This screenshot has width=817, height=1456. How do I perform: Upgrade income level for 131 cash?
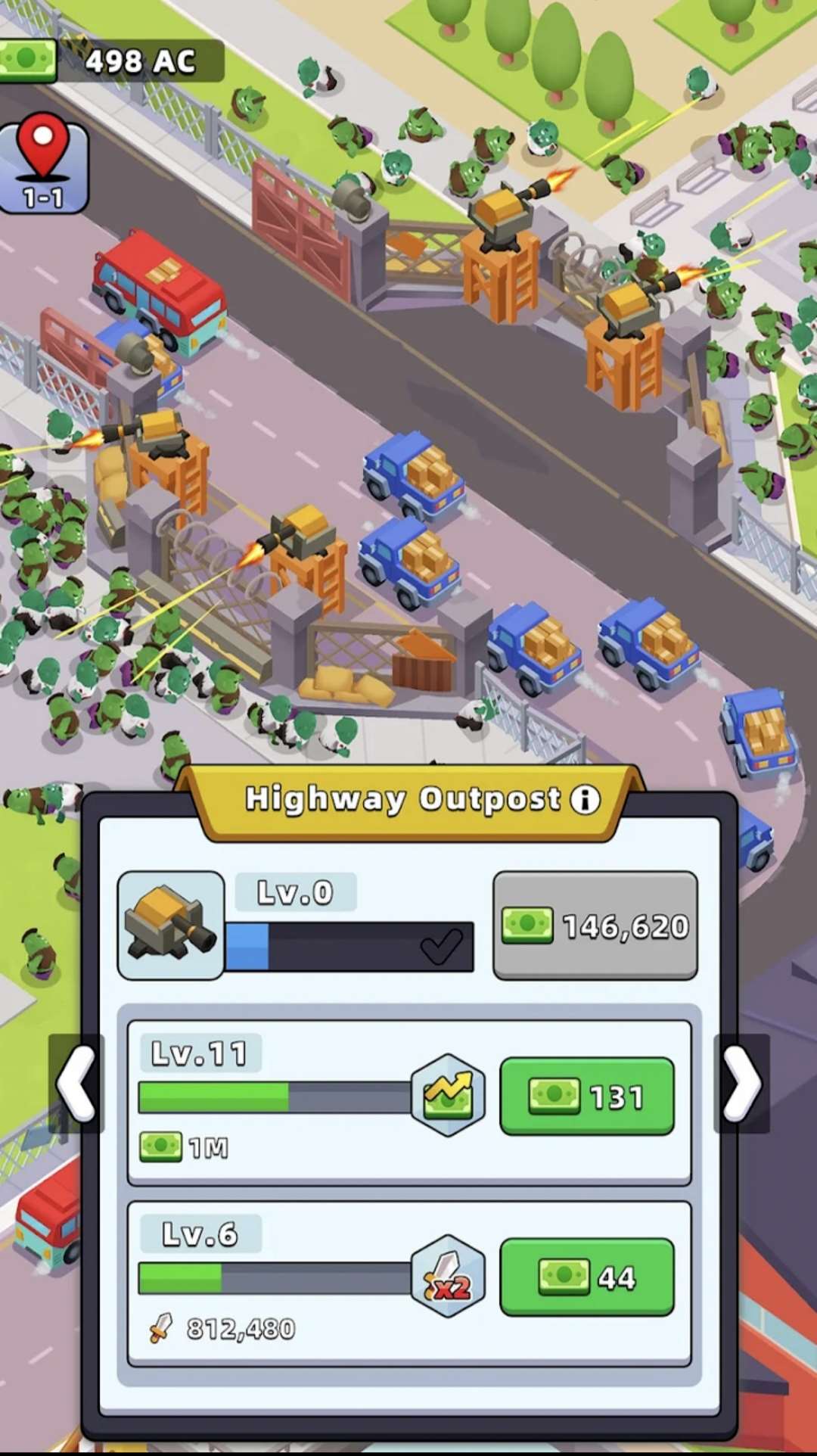(587, 1096)
